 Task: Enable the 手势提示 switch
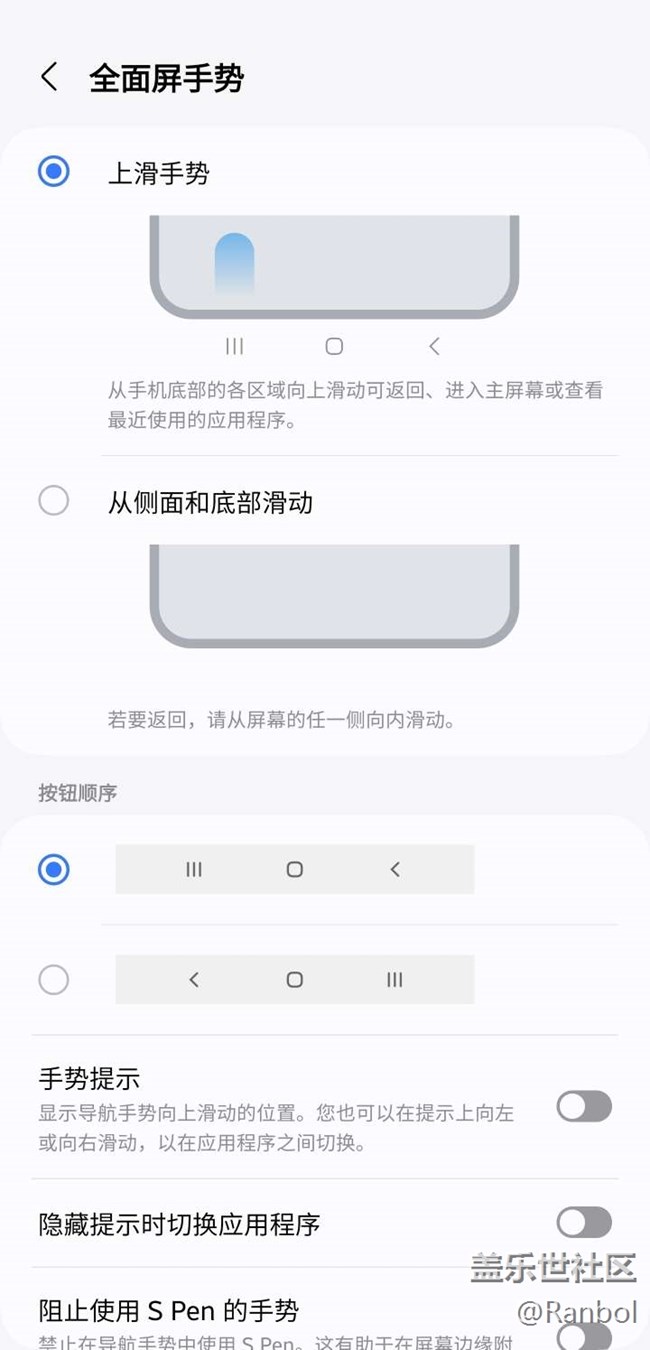coord(584,1107)
